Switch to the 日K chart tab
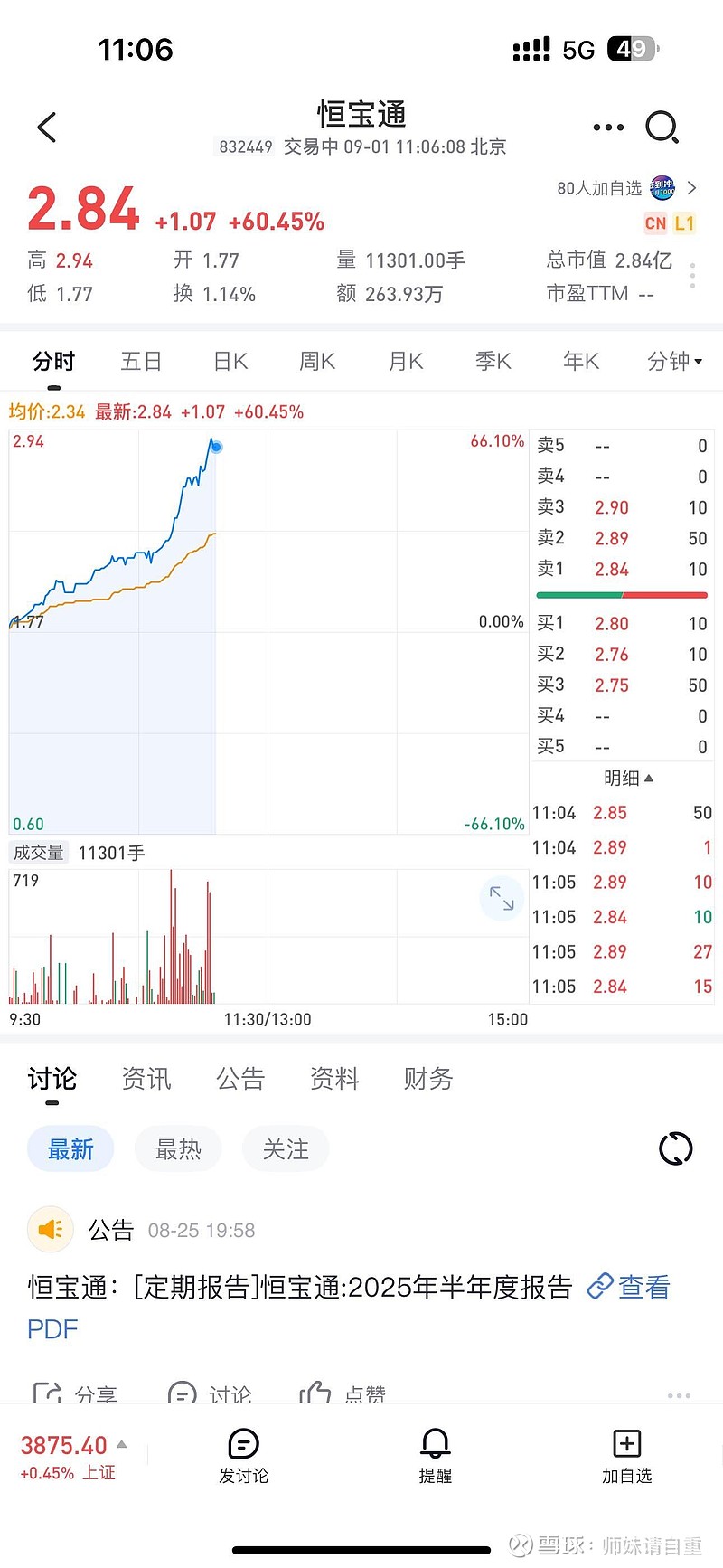Screen dimensions: 723x1568 click(x=230, y=361)
